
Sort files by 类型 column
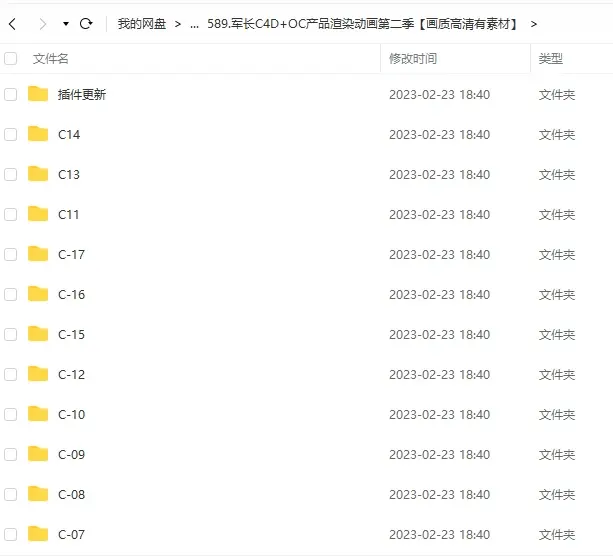[550, 59]
